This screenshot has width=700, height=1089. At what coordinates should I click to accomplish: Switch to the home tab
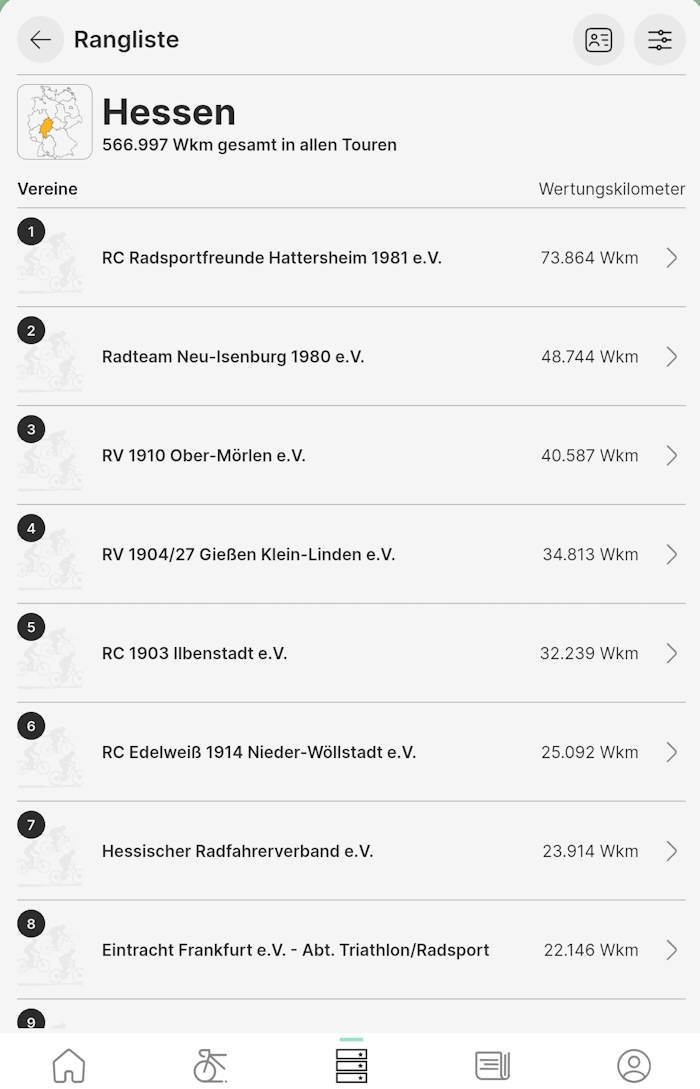(x=69, y=1065)
